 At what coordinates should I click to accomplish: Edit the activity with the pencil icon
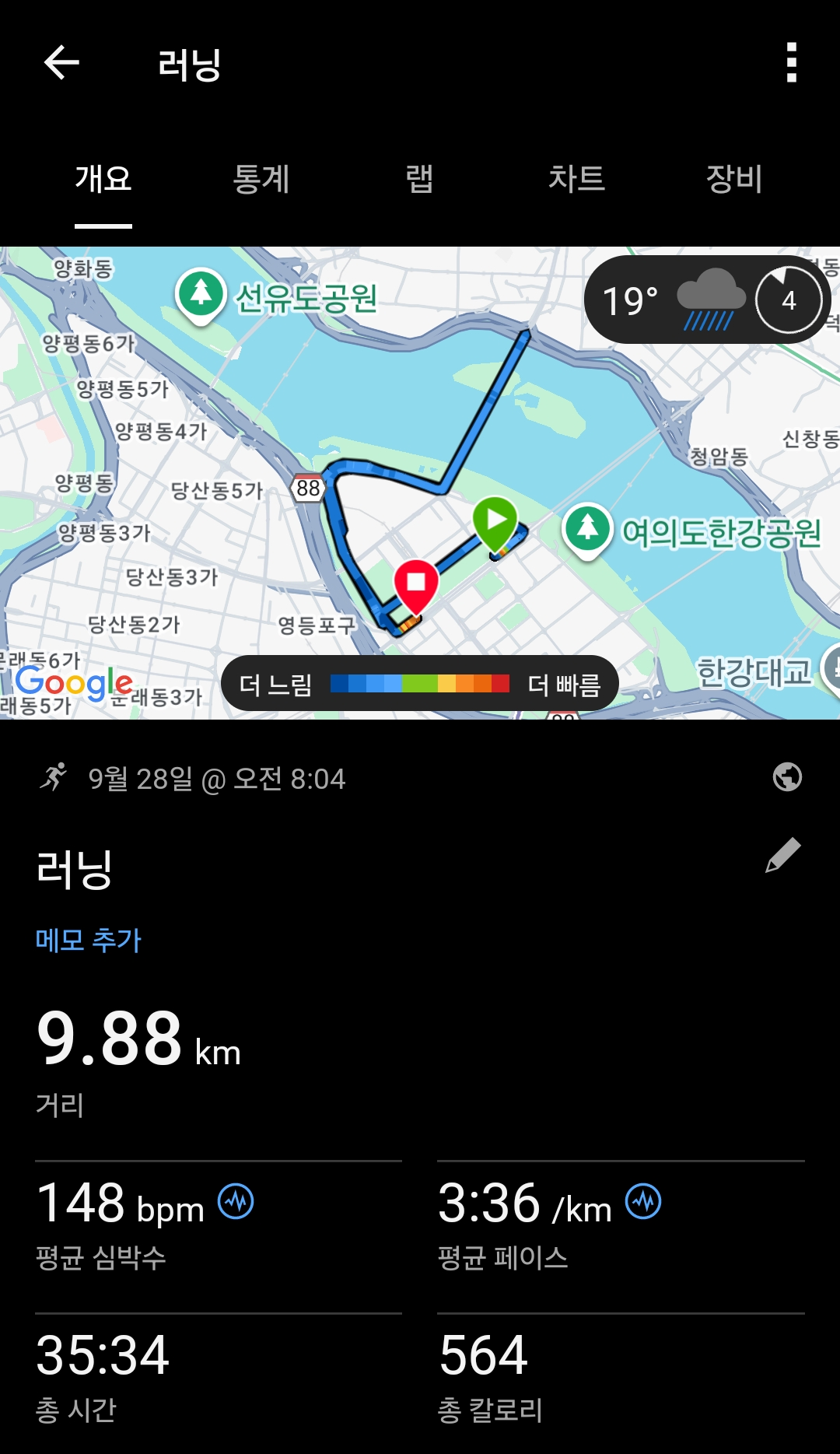click(x=783, y=855)
